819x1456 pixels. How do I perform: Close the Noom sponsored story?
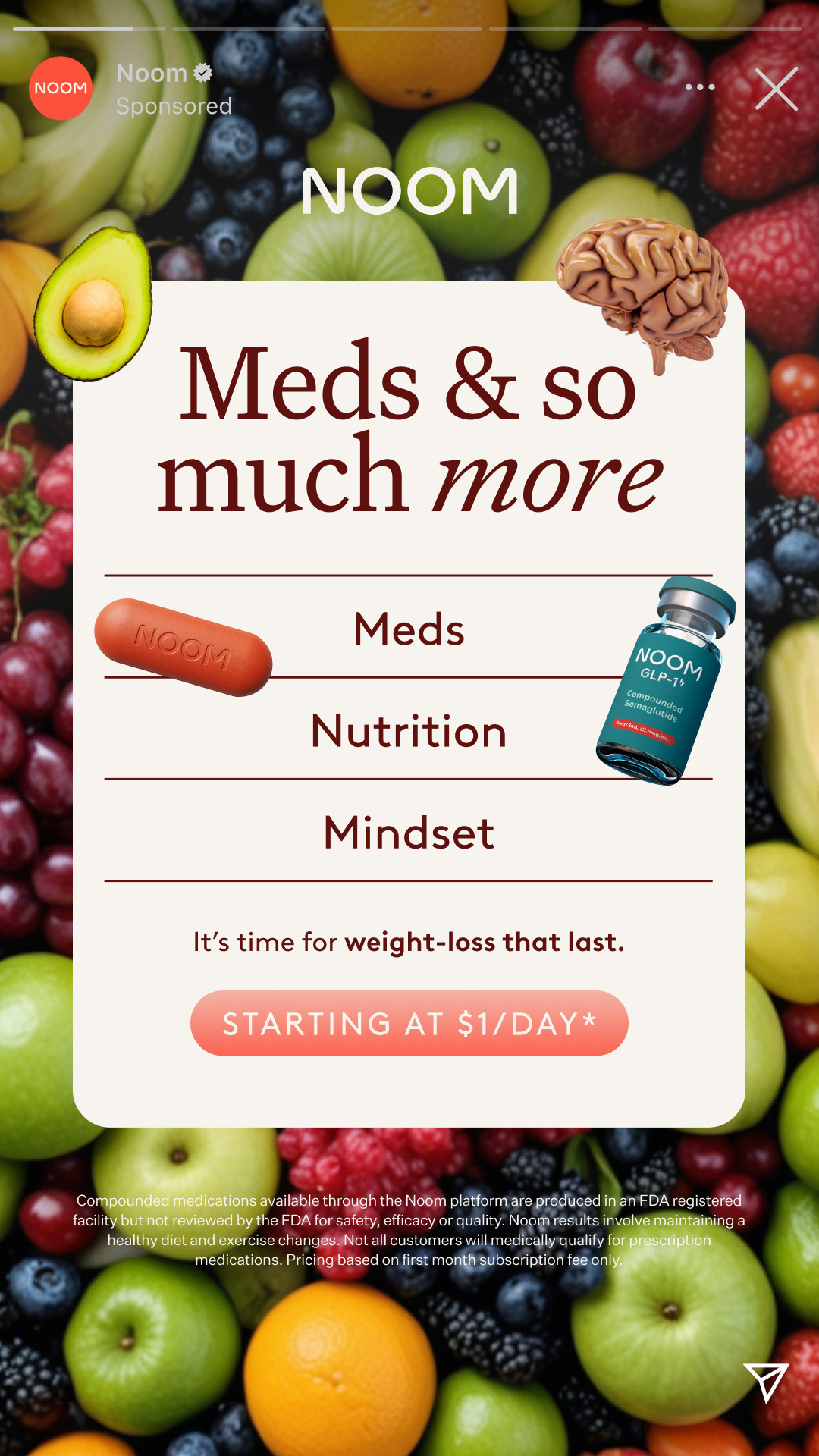click(x=776, y=89)
